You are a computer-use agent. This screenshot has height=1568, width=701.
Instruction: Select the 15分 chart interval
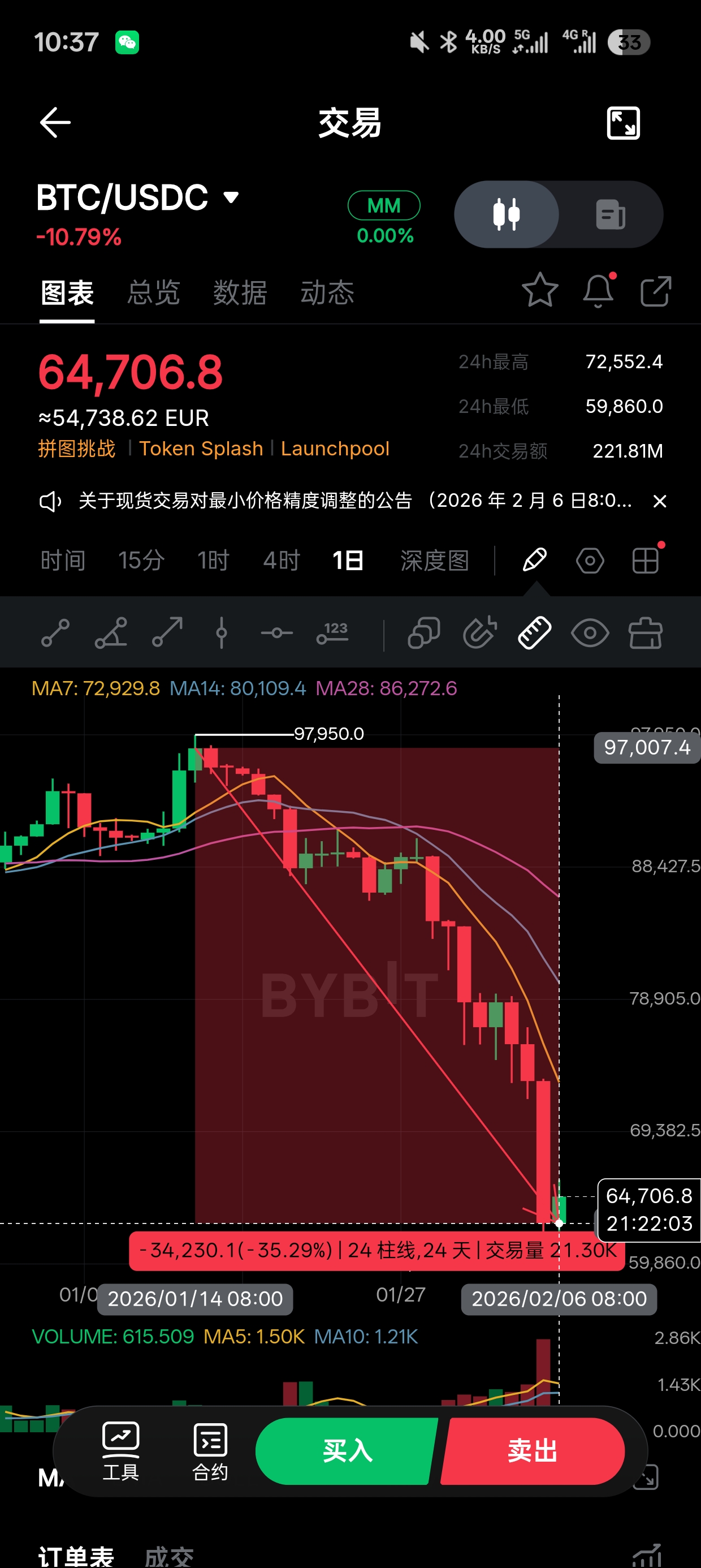tap(141, 560)
